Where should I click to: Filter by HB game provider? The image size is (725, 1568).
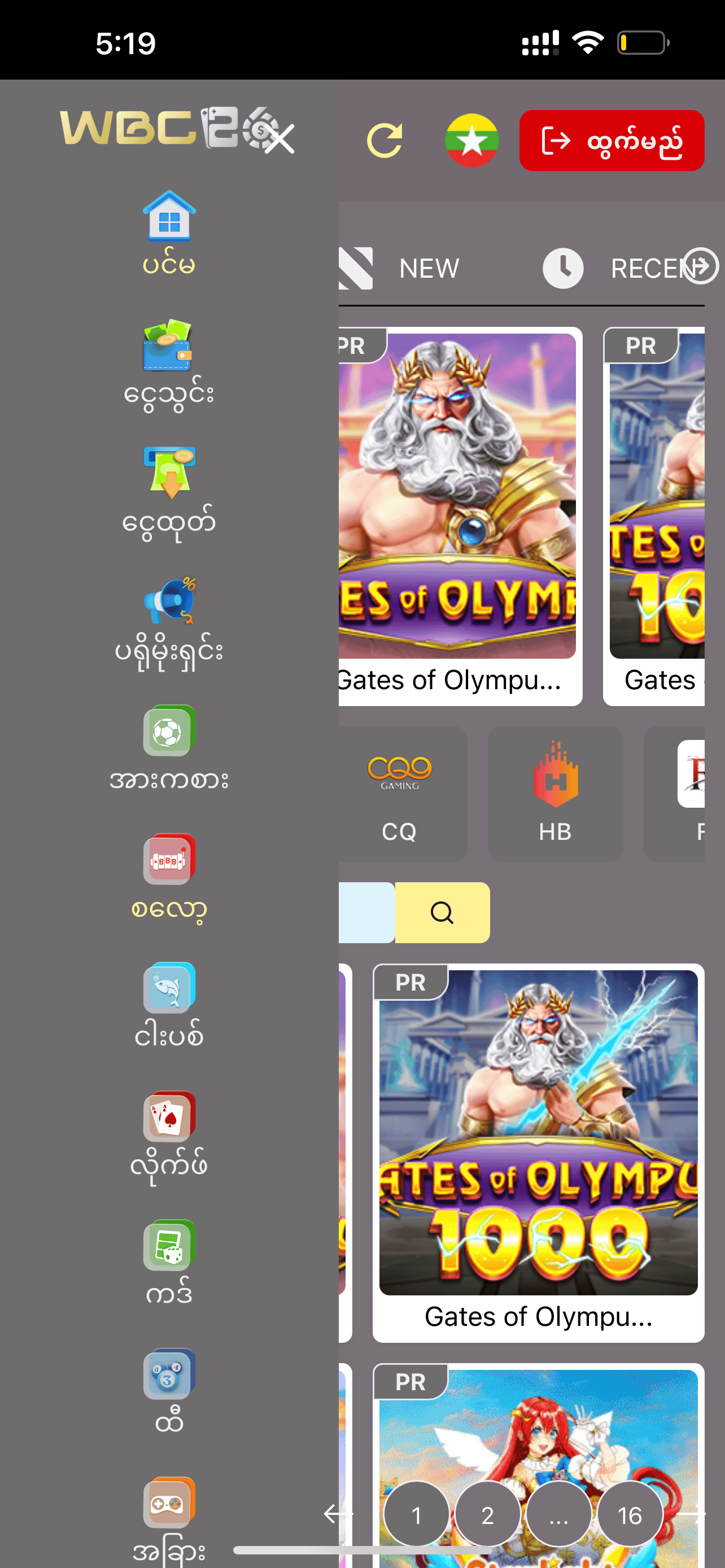(x=554, y=793)
